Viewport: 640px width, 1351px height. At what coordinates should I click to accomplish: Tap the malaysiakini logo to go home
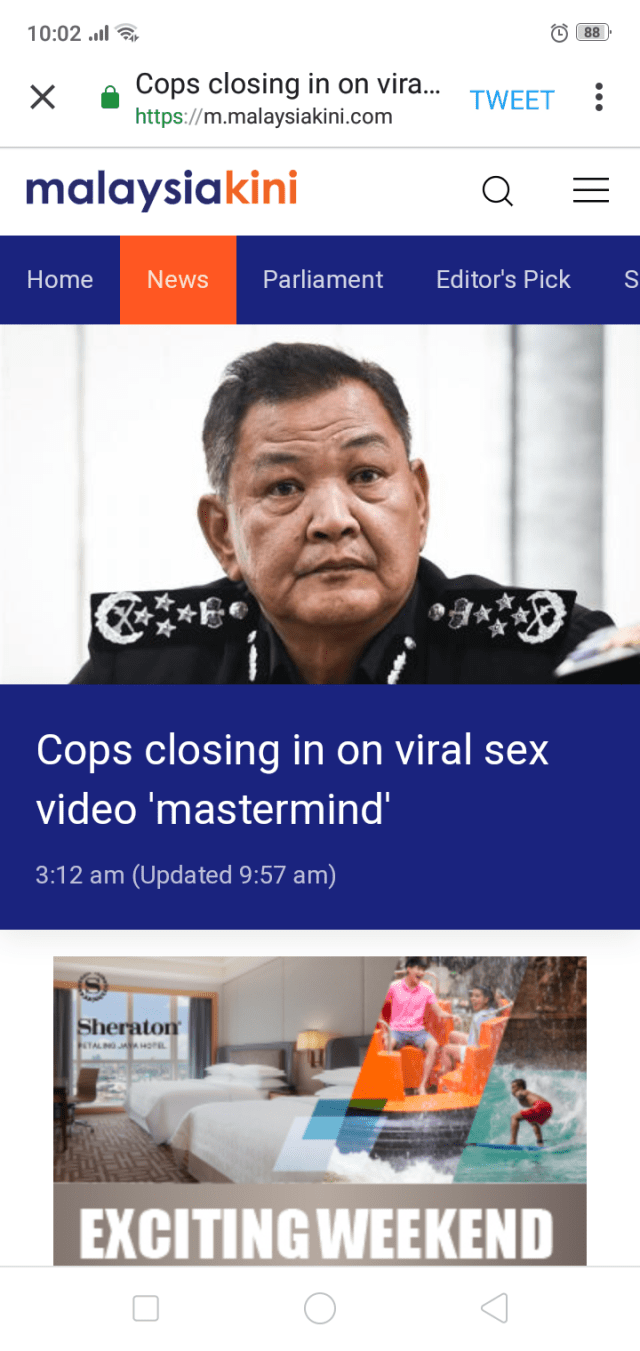(161, 189)
